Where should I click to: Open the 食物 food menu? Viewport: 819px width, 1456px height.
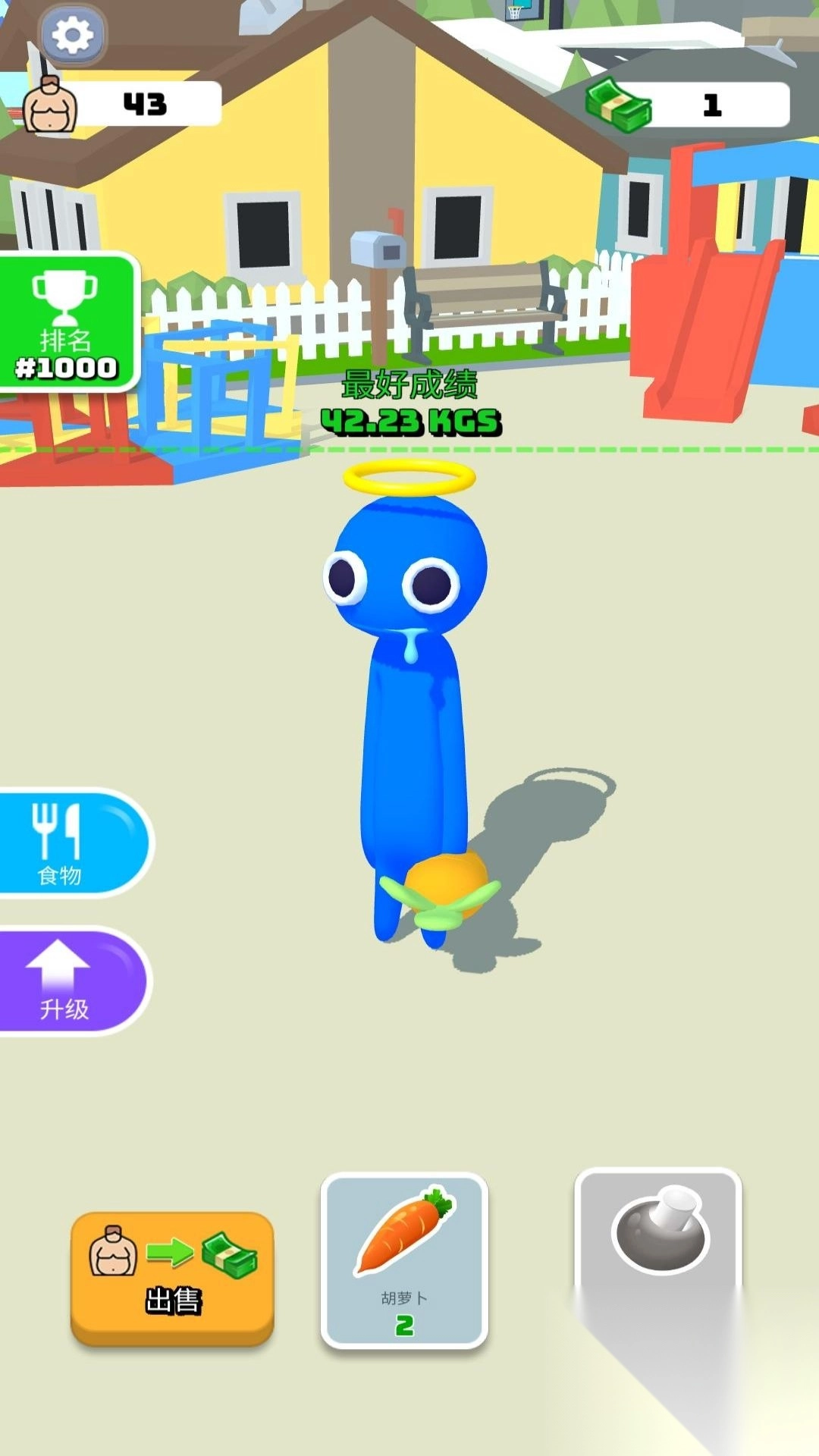point(68,843)
